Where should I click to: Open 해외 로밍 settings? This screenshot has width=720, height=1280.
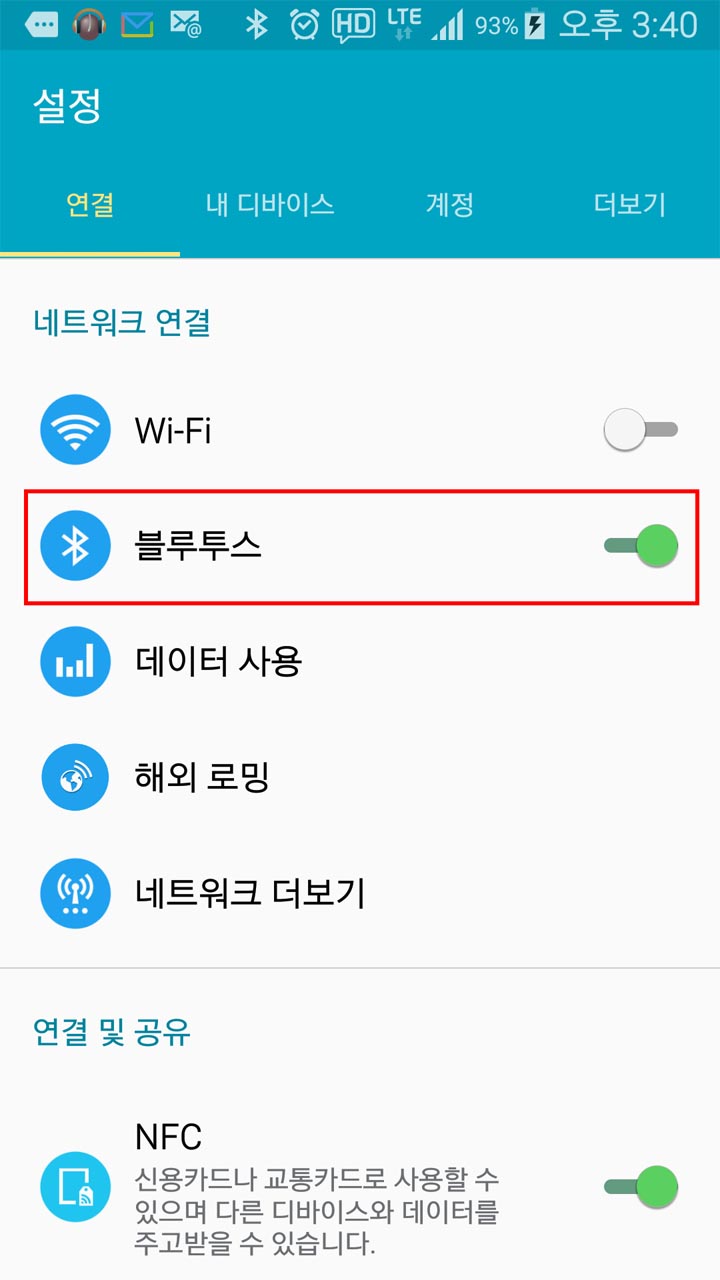coord(300,777)
